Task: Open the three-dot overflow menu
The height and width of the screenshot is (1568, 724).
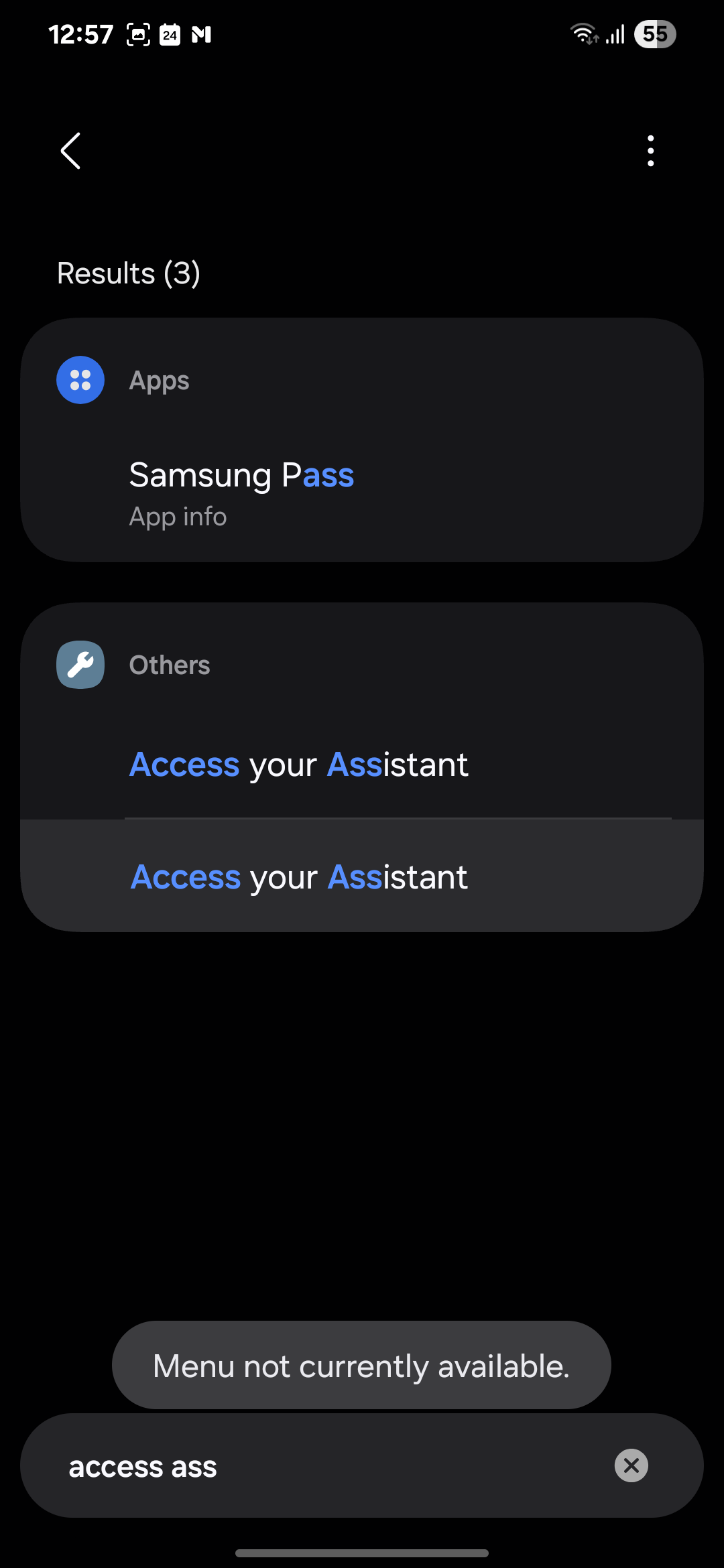Action: coord(651,151)
